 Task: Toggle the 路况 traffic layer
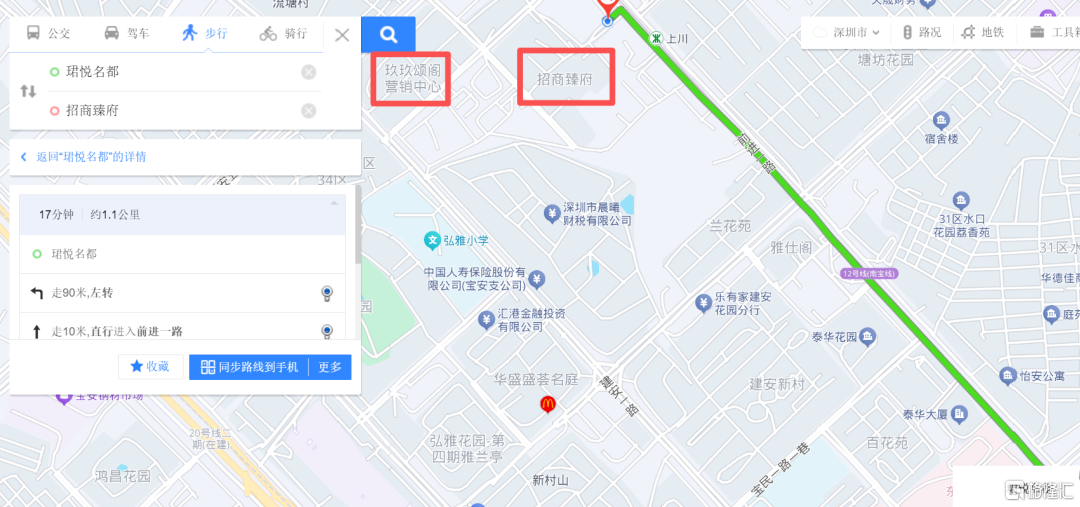921,32
